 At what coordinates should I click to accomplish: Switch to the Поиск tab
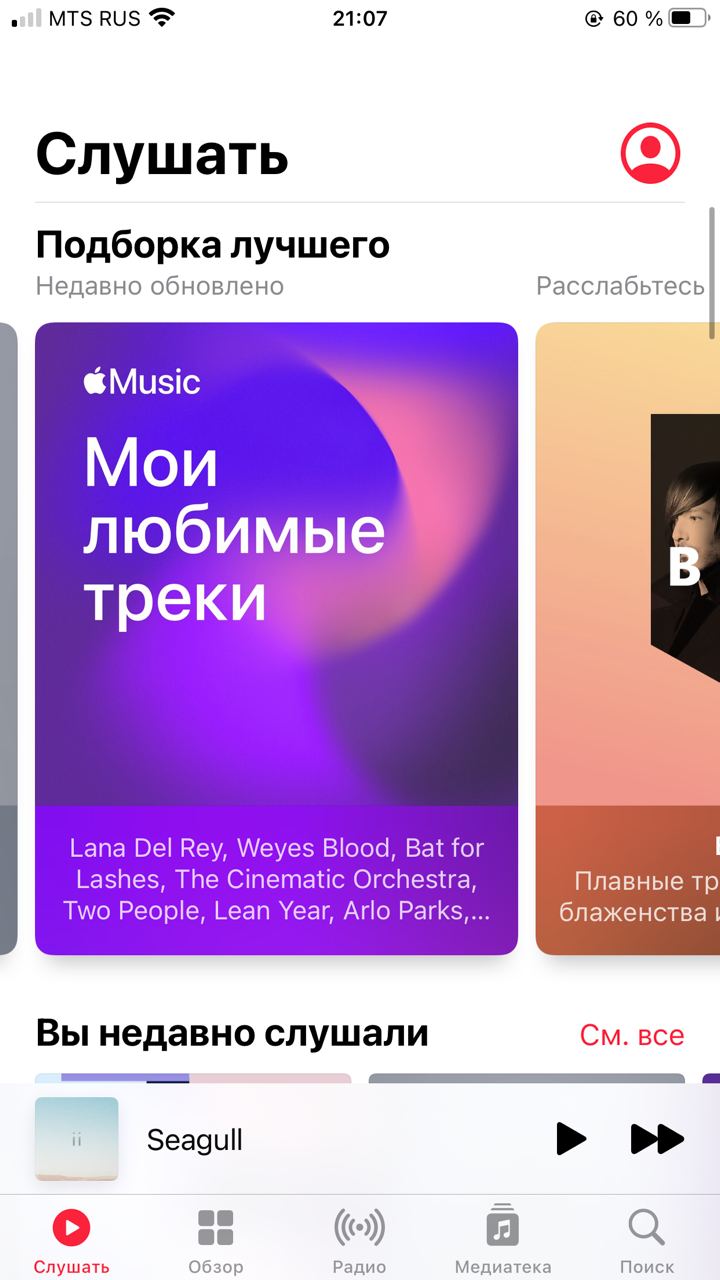[646, 1240]
